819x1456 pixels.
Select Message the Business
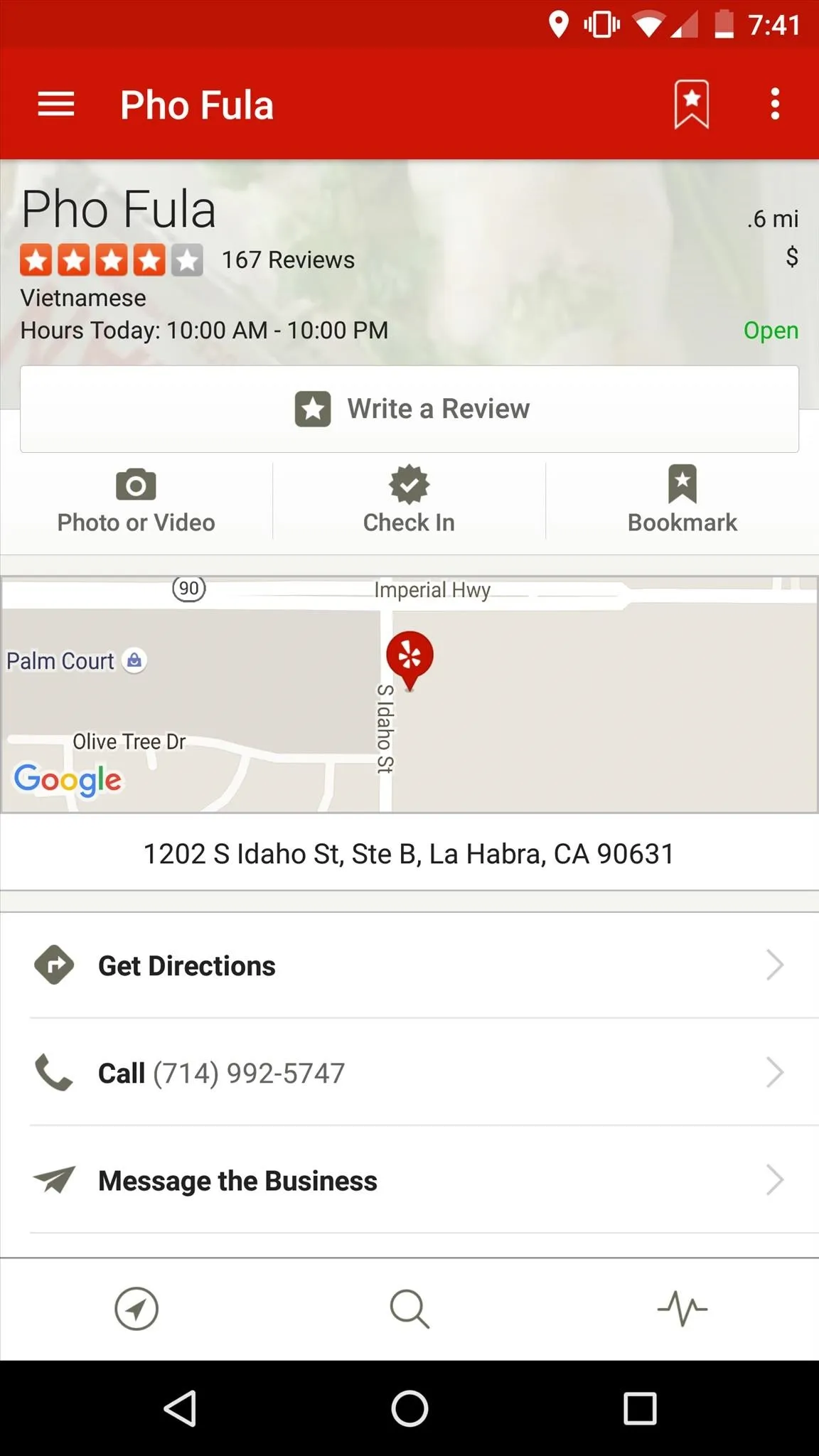point(409,1180)
